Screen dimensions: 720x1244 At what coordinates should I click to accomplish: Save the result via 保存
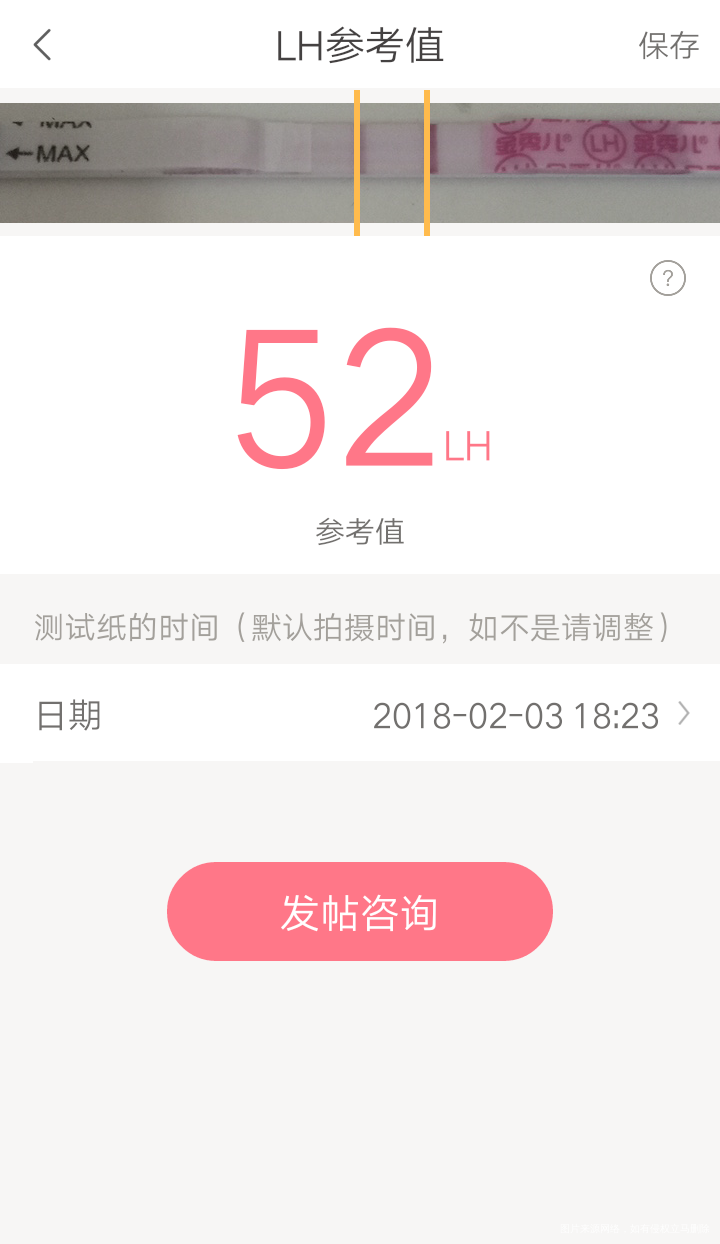668,45
